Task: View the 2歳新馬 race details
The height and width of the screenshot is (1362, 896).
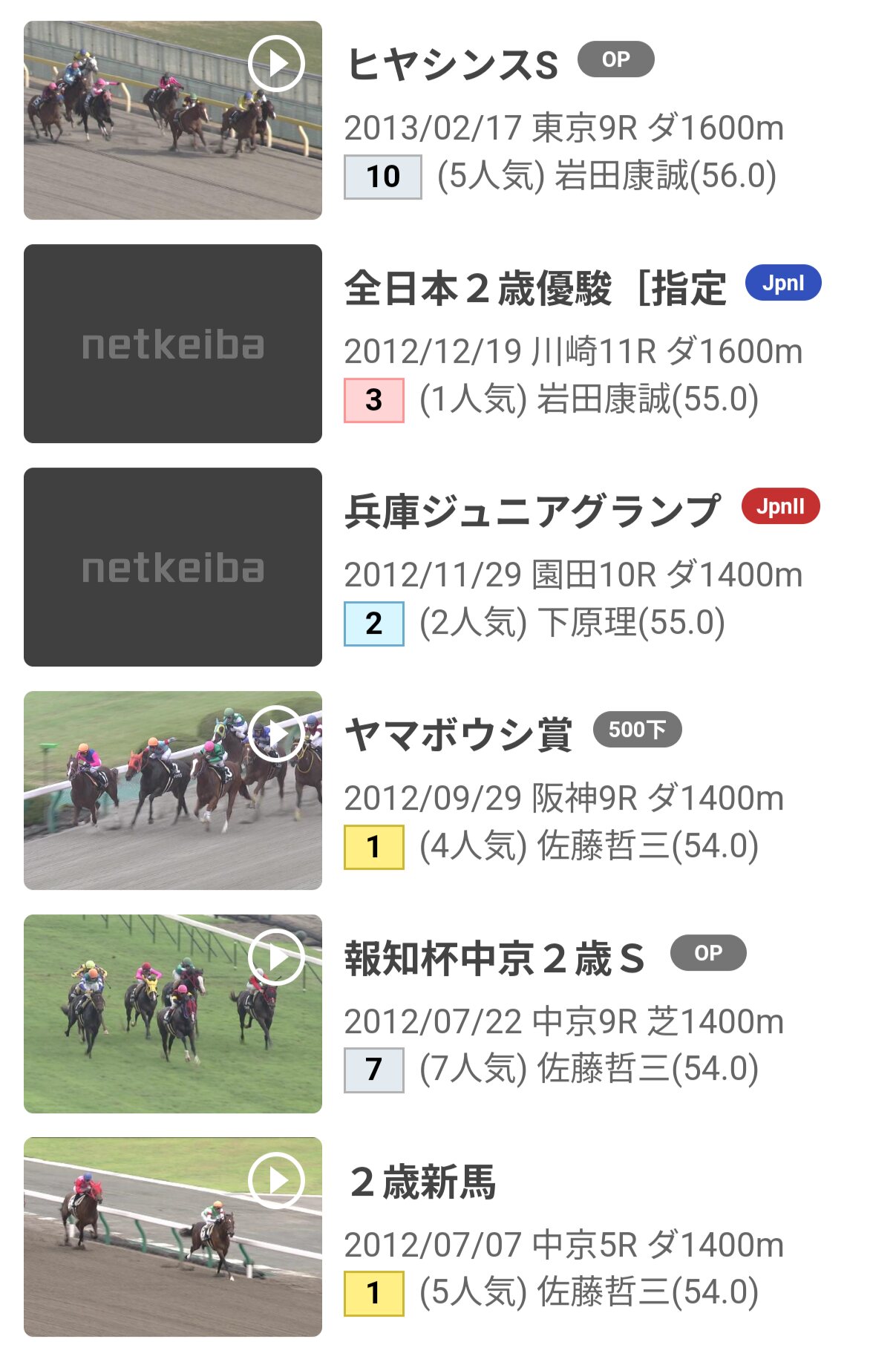Action: [x=422, y=1182]
